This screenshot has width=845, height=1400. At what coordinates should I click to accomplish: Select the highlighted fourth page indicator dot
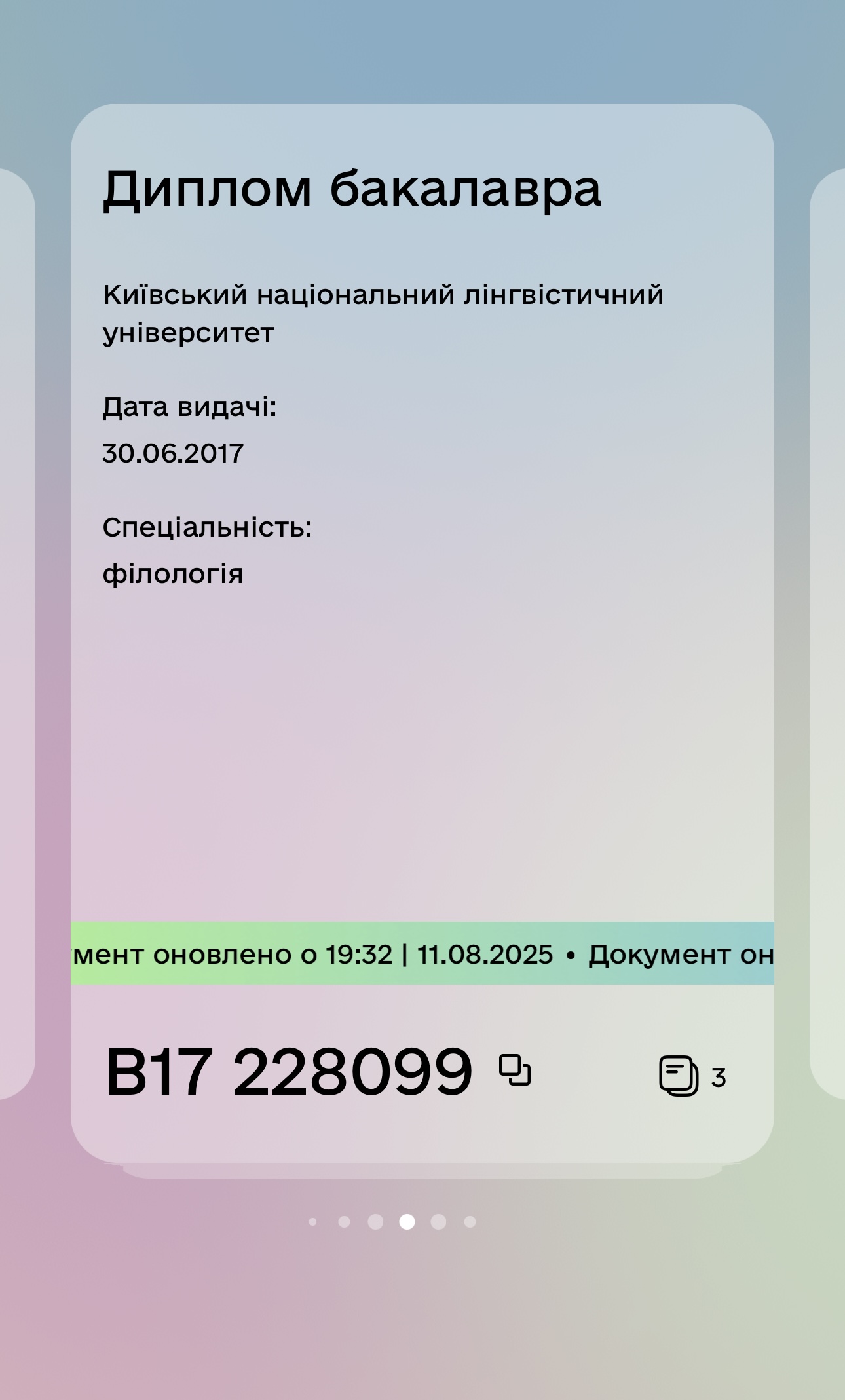(x=407, y=1221)
